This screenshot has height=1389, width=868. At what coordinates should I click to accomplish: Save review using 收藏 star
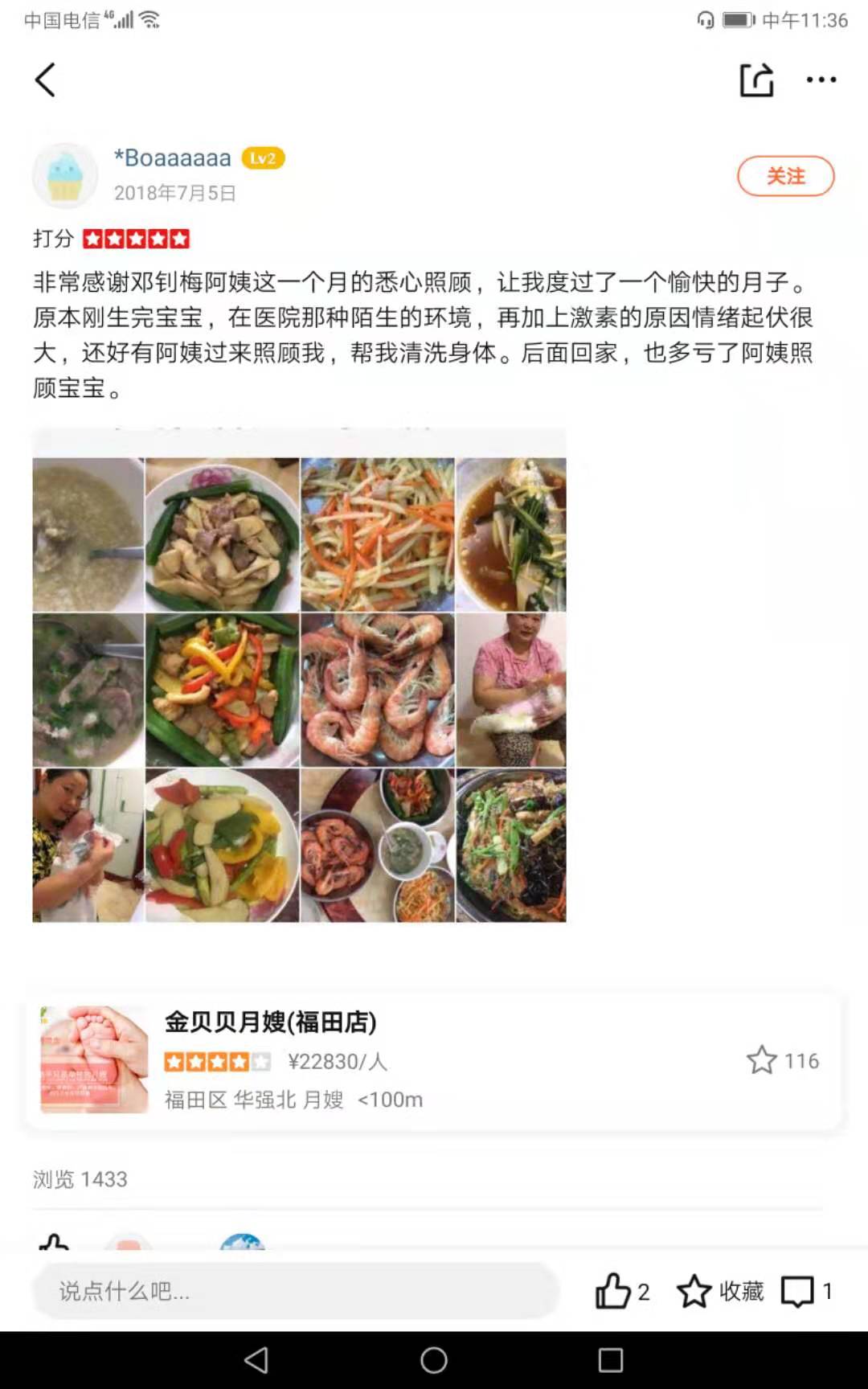[x=719, y=1291]
